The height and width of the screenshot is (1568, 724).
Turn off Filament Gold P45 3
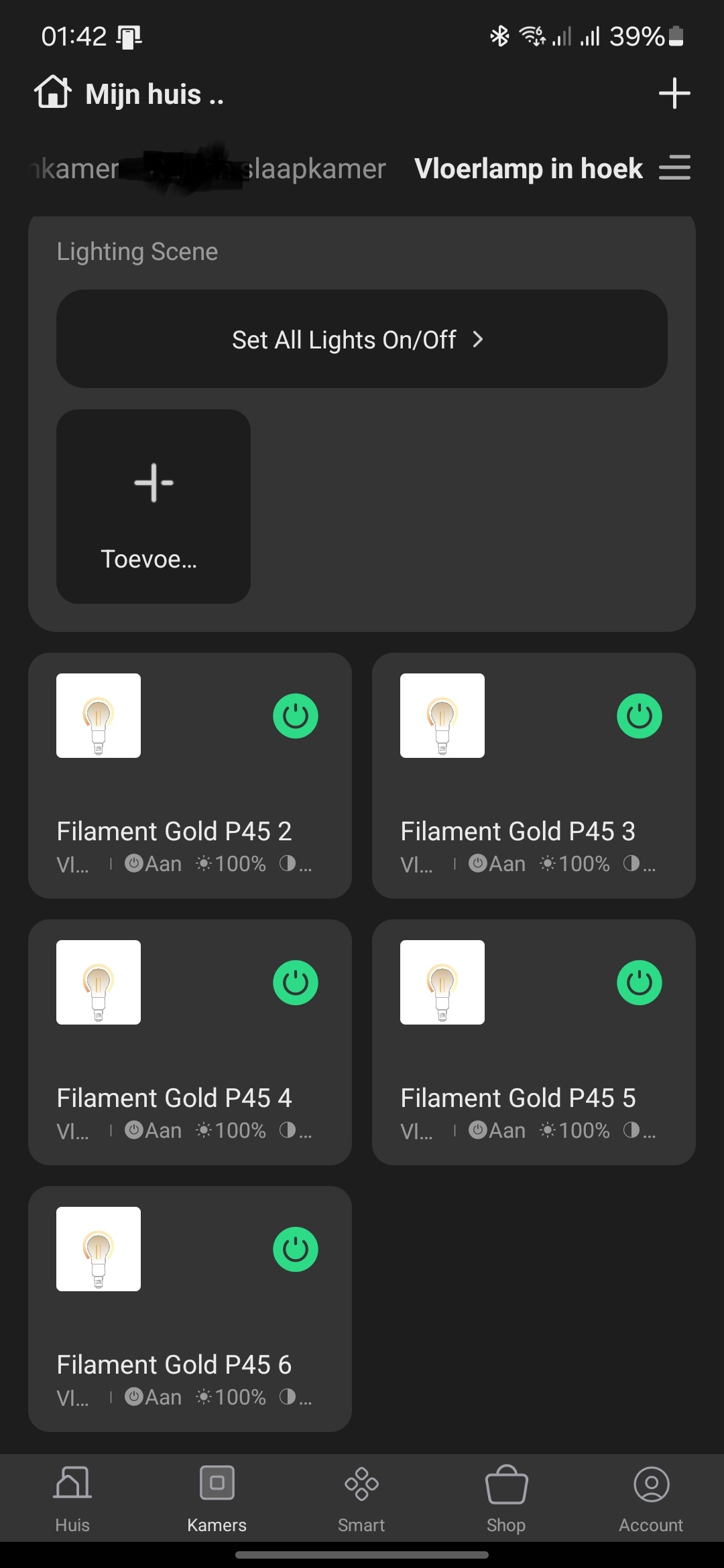click(x=640, y=716)
